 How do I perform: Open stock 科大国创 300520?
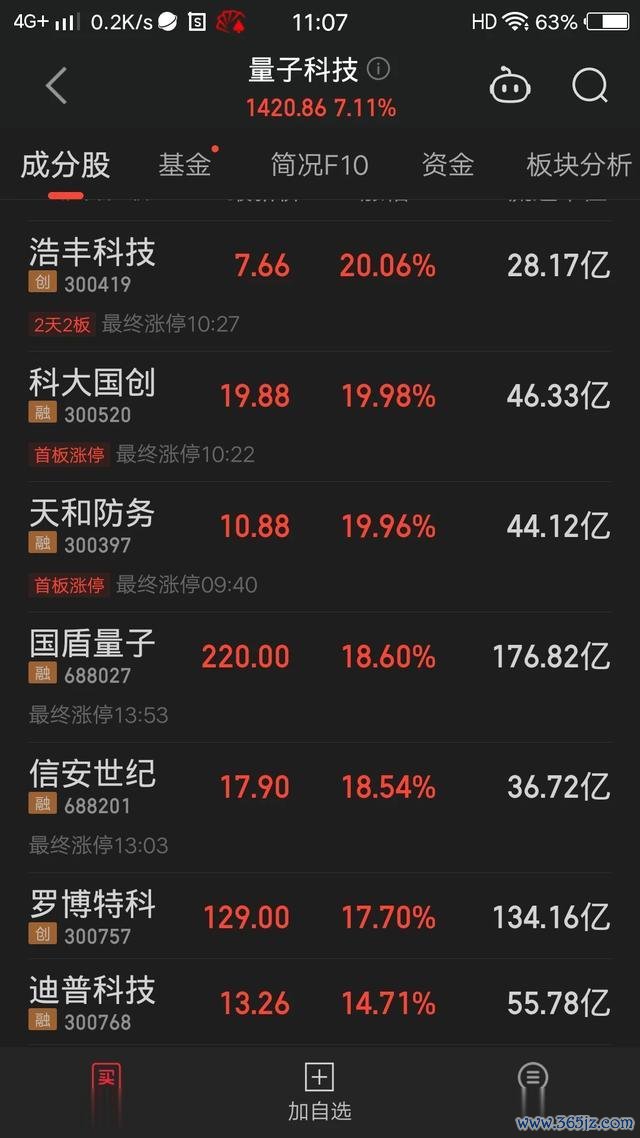tap(320, 417)
